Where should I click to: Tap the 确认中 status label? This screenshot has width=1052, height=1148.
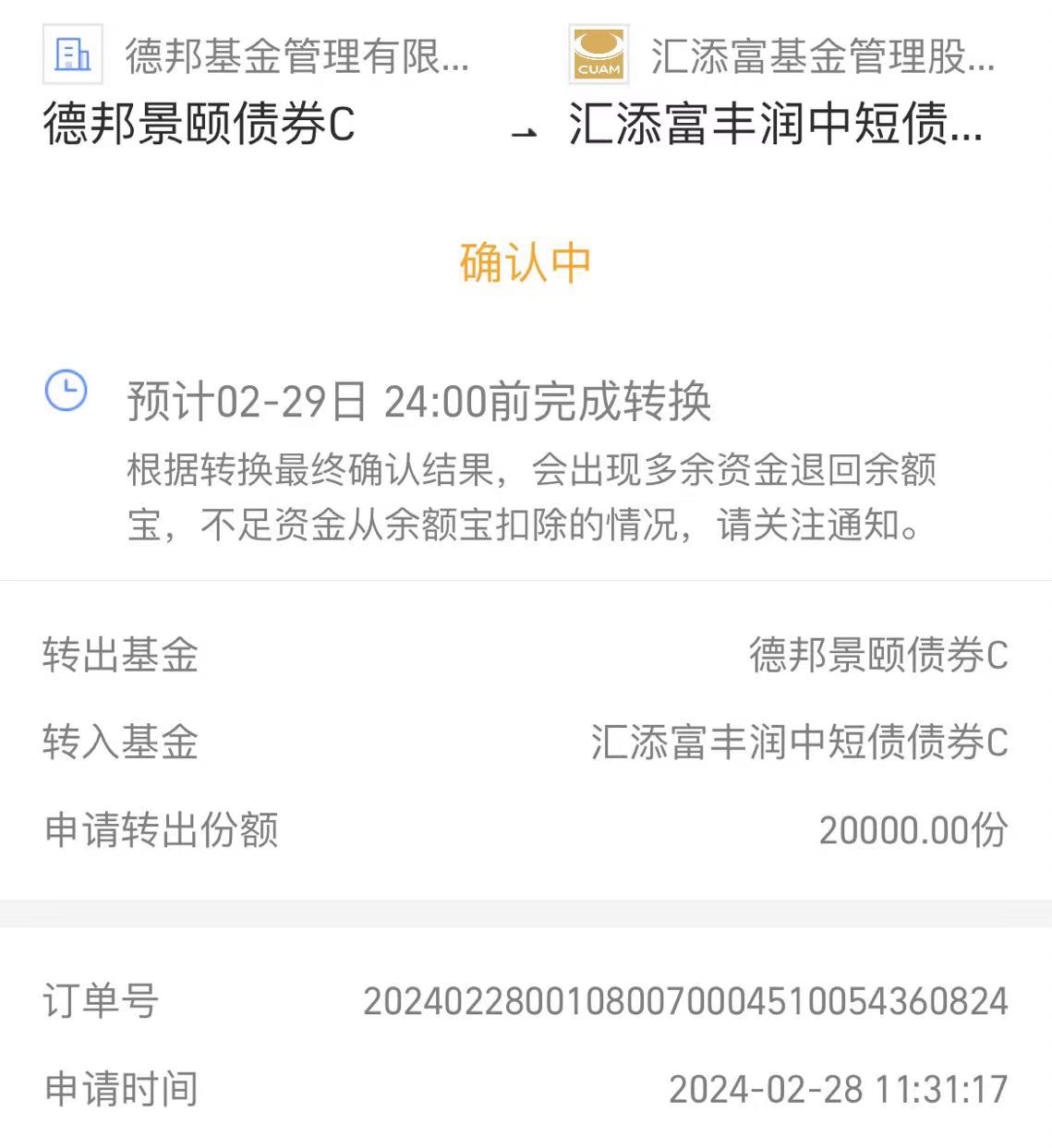pos(526,265)
